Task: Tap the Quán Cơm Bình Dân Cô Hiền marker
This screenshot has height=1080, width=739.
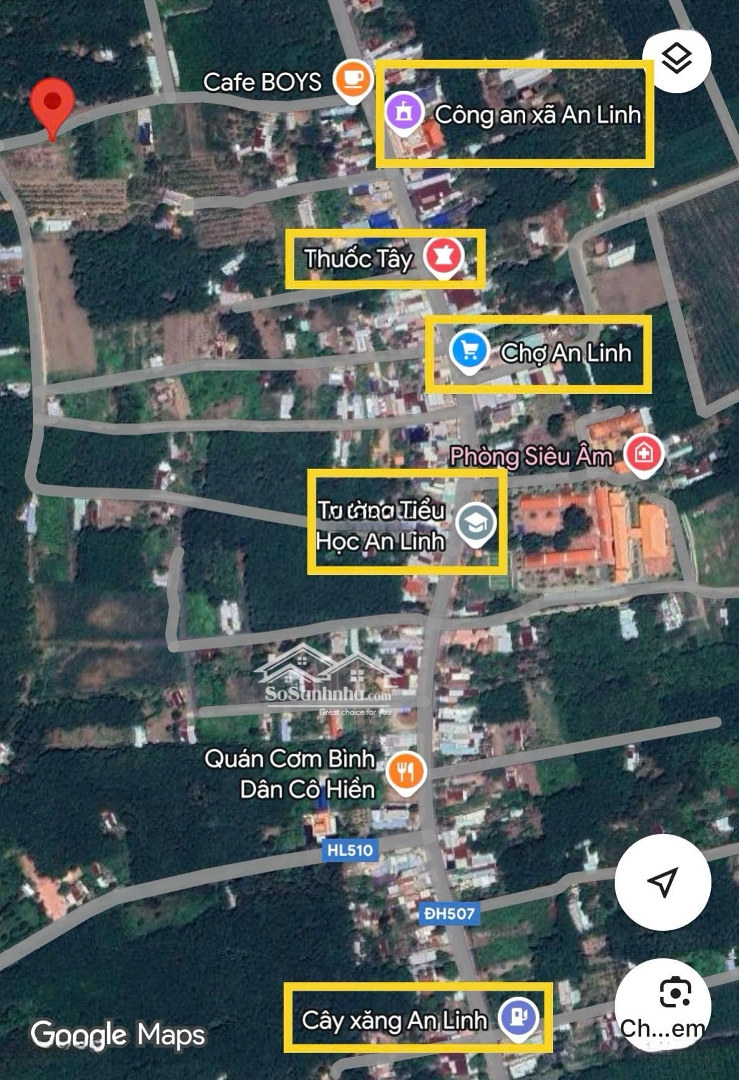Action: tap(406, 772)
